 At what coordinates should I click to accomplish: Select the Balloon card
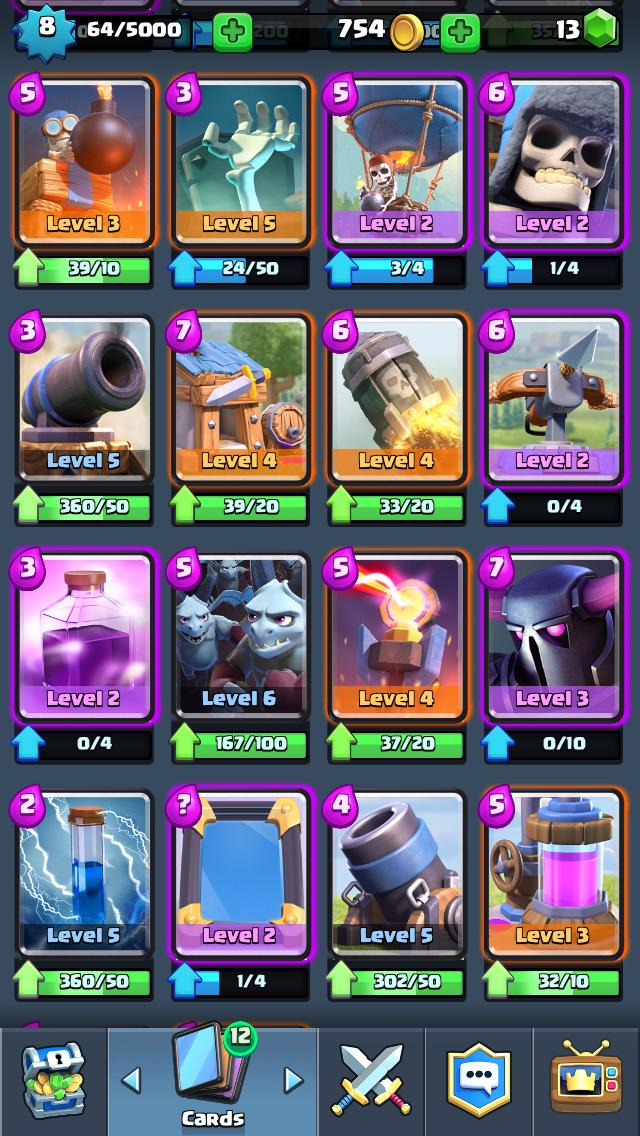pos(397,162)
